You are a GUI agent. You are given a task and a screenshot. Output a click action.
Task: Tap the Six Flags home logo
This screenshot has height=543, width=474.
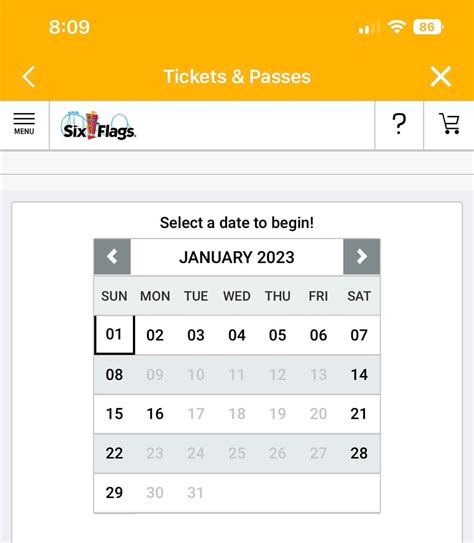pos(98,125)
